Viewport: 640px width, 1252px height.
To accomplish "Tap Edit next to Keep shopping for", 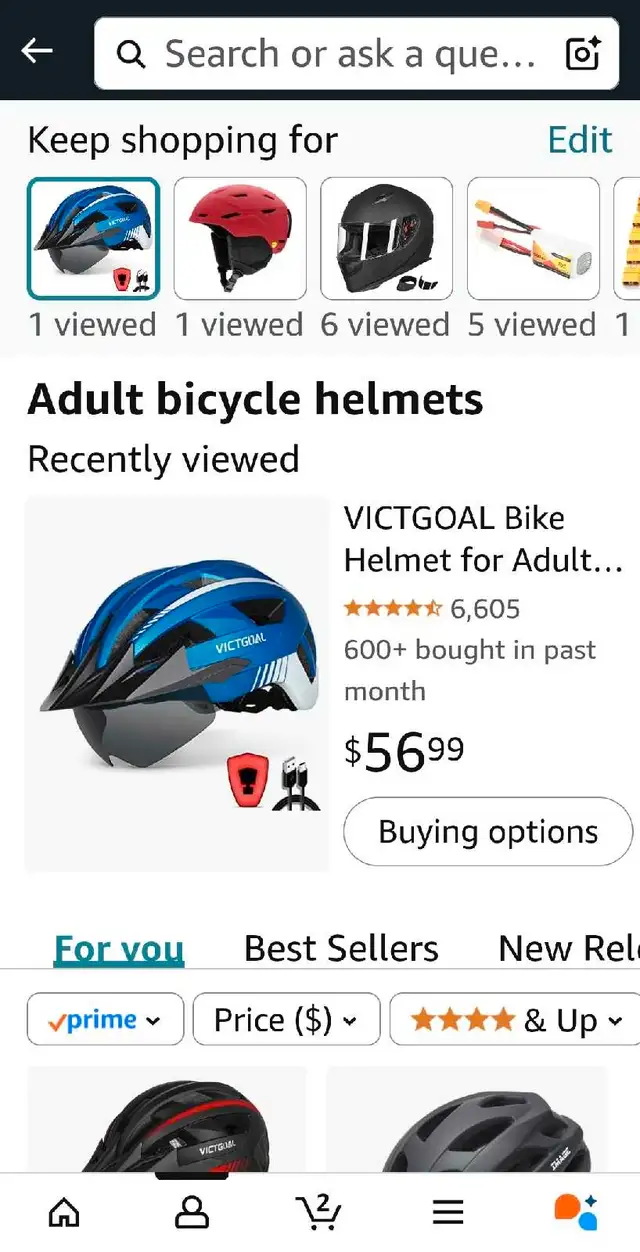I will (580, 140).
